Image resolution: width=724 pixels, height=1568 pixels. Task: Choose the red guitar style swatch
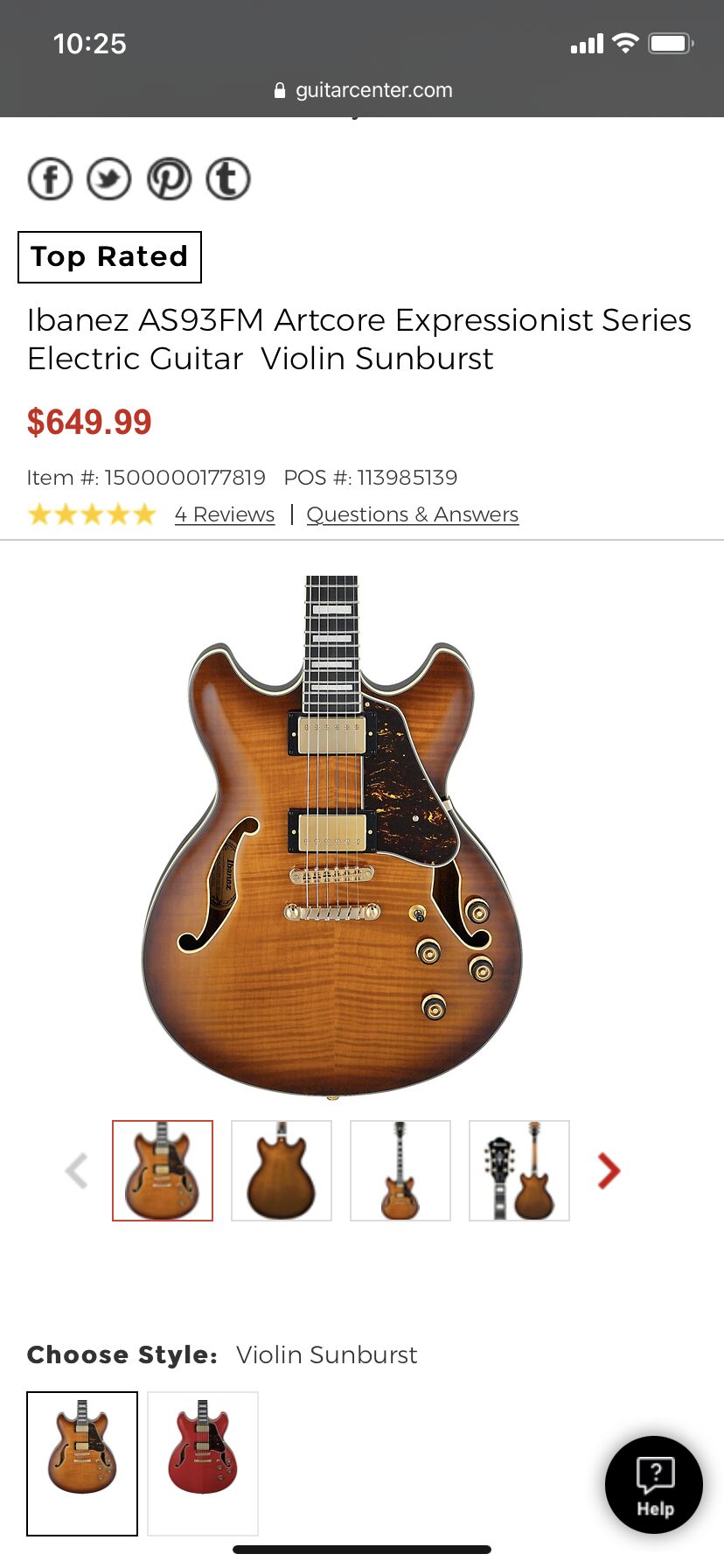(x=203, y=1463)
